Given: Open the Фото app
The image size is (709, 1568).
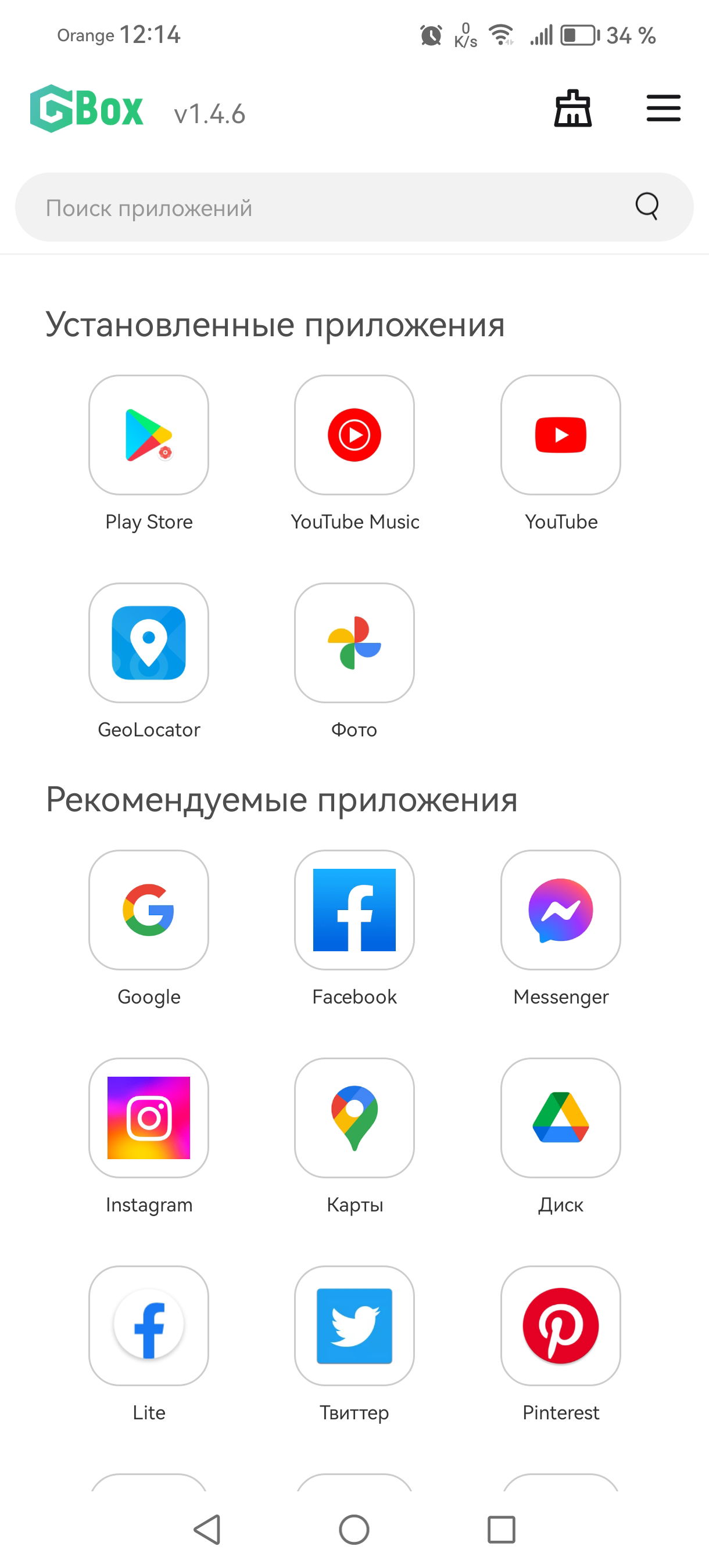Looking at the screenshot, I should (354, 643).
